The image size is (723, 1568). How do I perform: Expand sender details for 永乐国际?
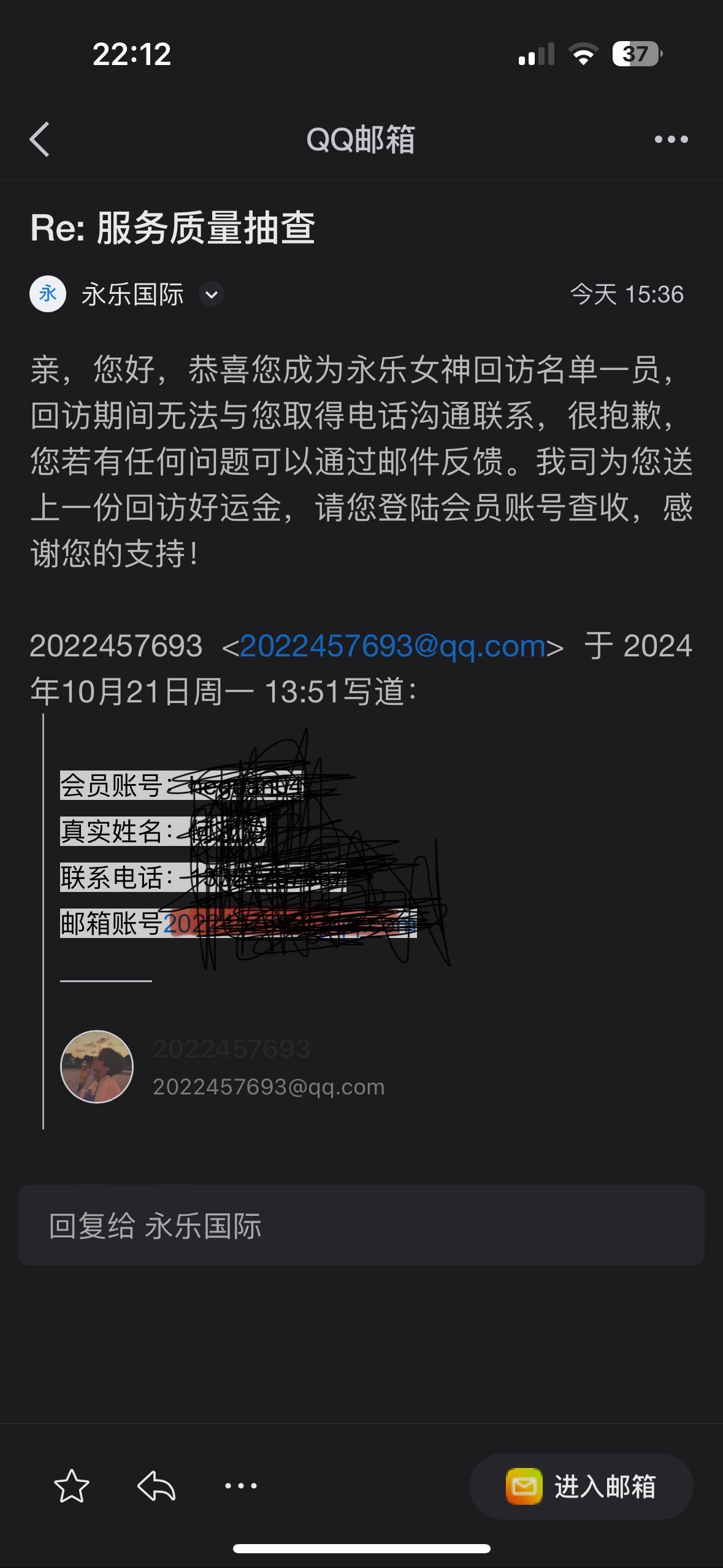pyautogui.click(x=212, y=294)
